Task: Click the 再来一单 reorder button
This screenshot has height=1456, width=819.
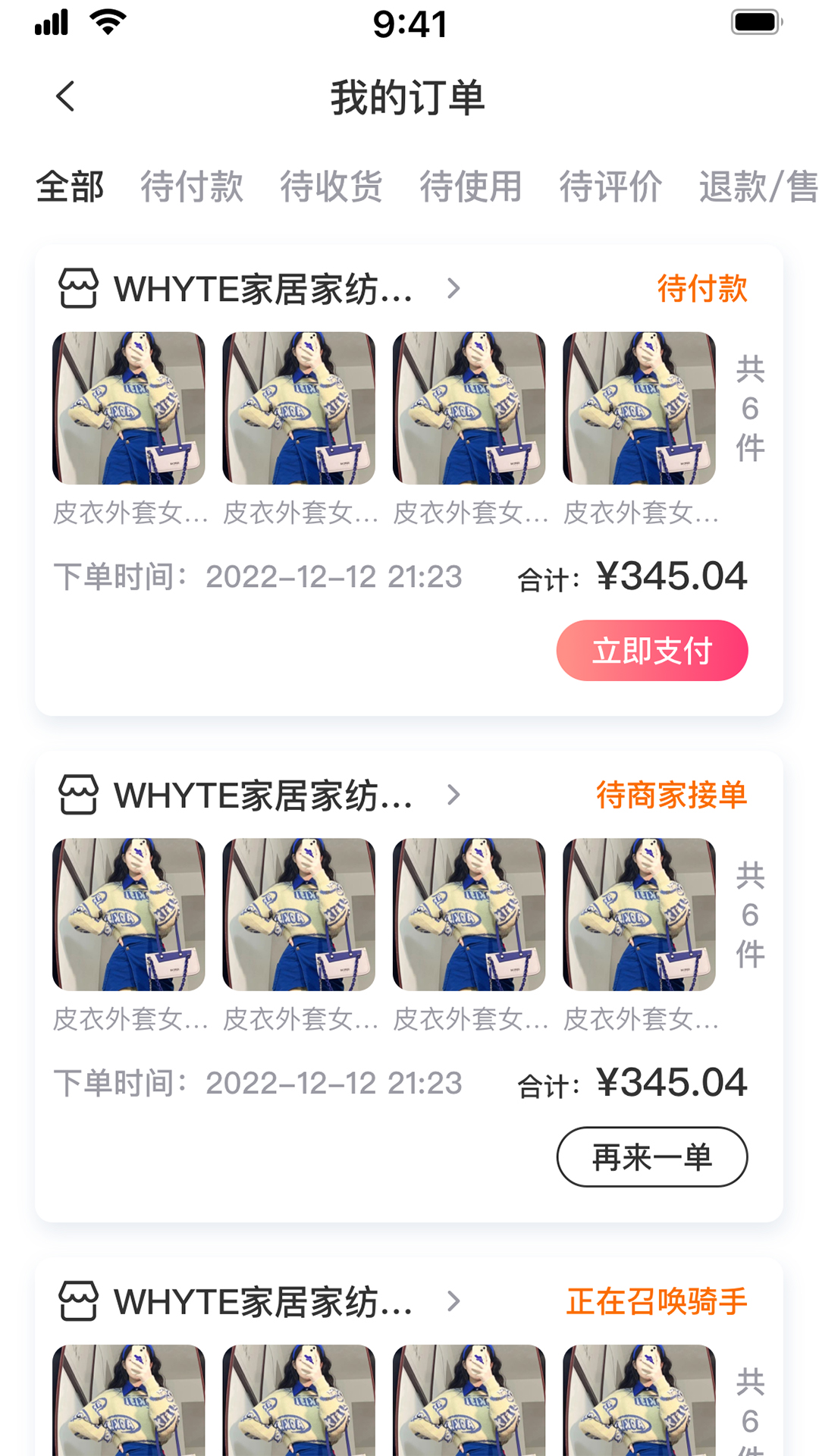Action: click(651, 1156)
